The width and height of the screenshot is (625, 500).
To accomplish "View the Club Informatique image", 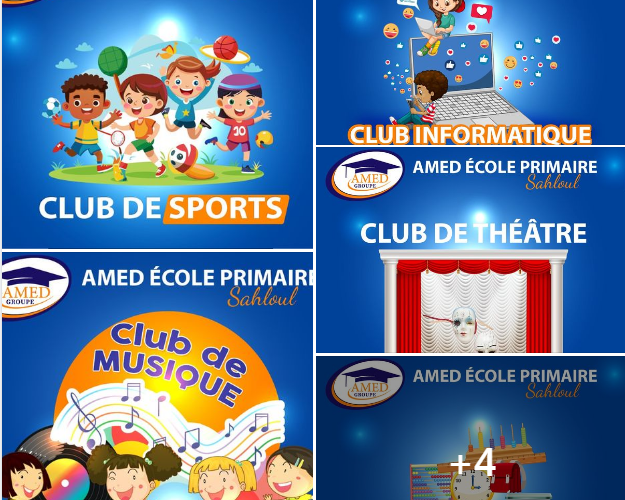I will coord(470,72).
